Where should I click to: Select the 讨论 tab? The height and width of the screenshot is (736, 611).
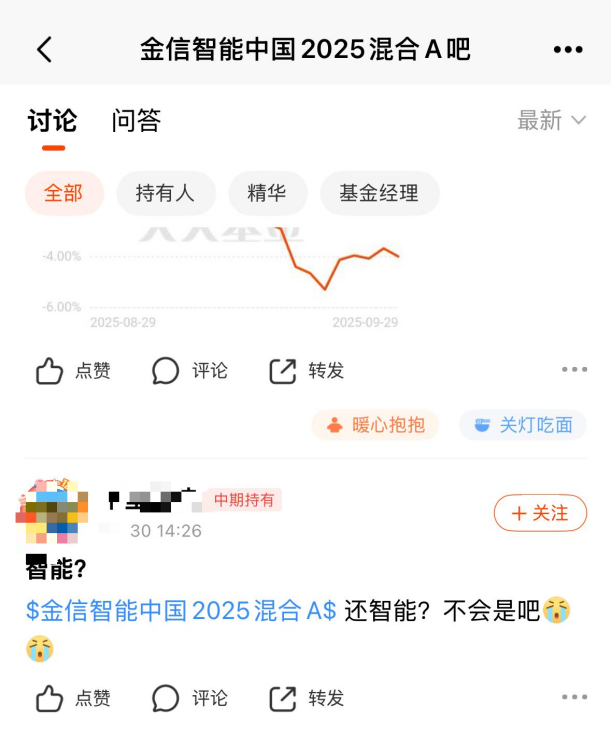click(x=52, y=121)
